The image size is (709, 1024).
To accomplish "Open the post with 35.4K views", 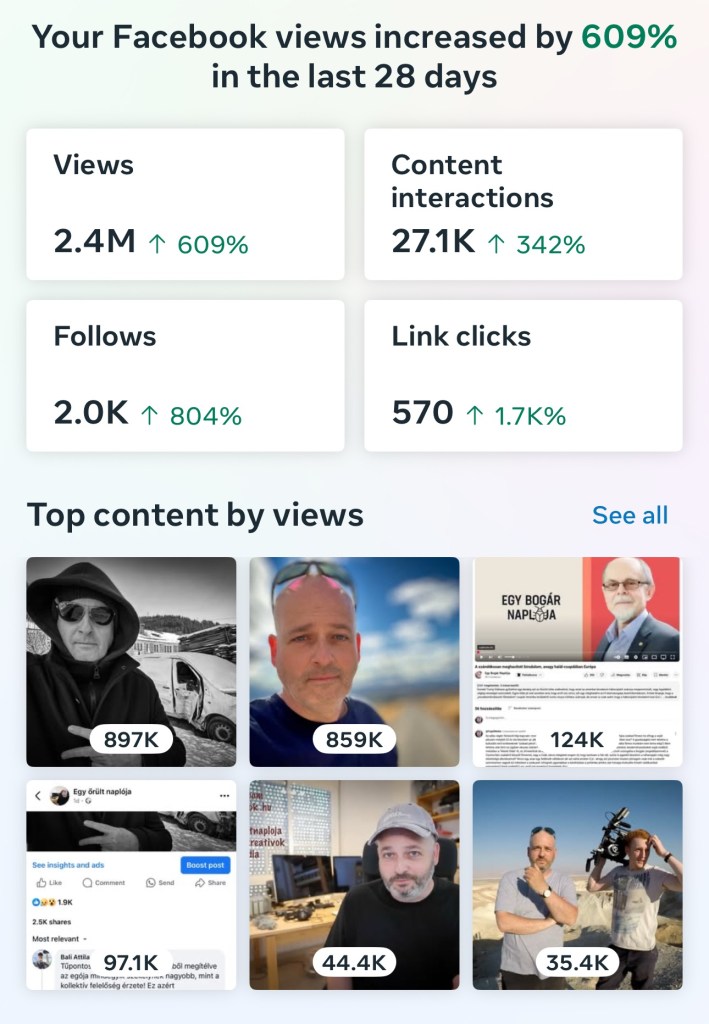I will point(577,885).
